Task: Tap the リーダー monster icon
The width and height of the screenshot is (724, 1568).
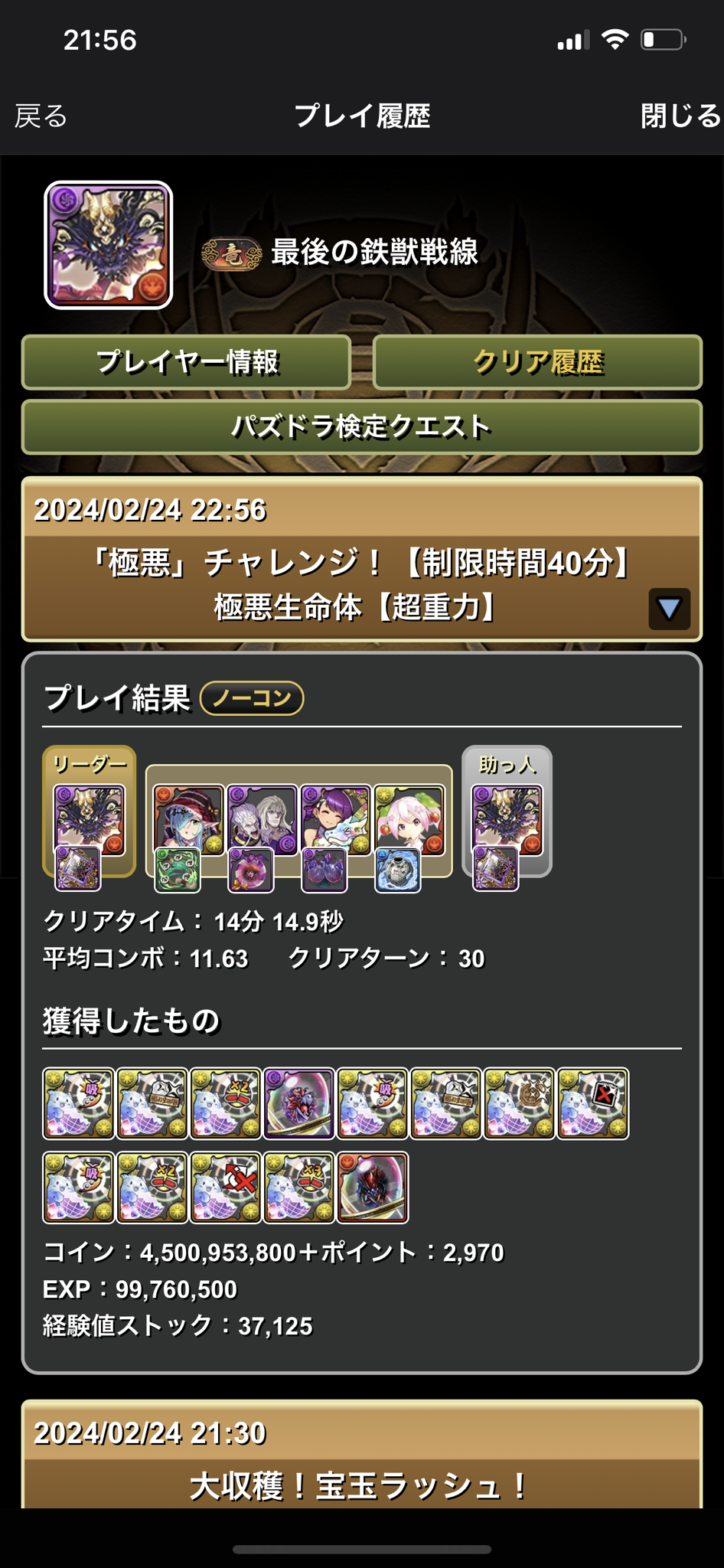Action: [89, 819]
